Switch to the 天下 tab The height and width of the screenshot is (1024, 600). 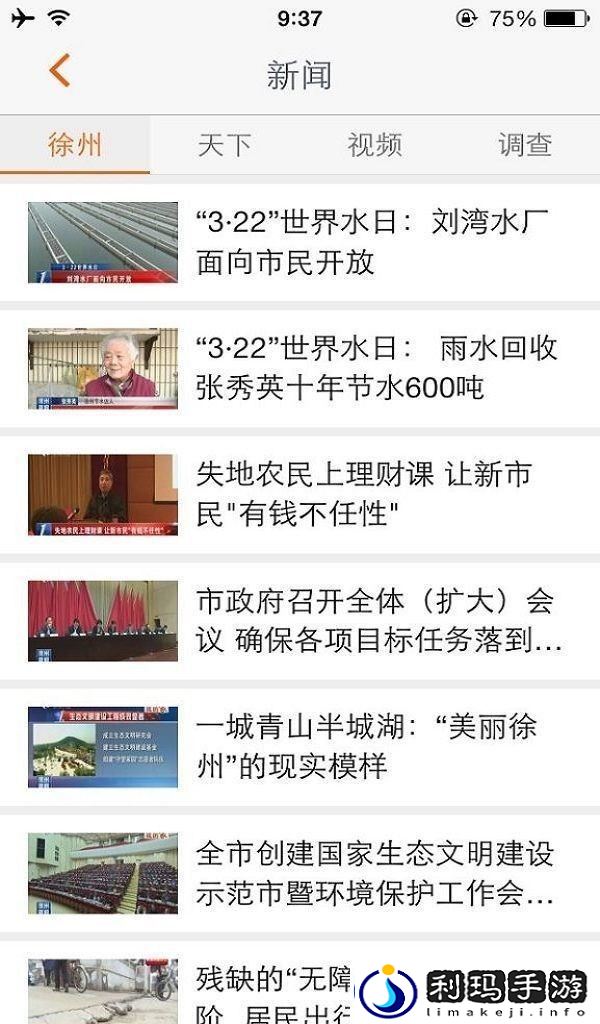click(224, 145)
